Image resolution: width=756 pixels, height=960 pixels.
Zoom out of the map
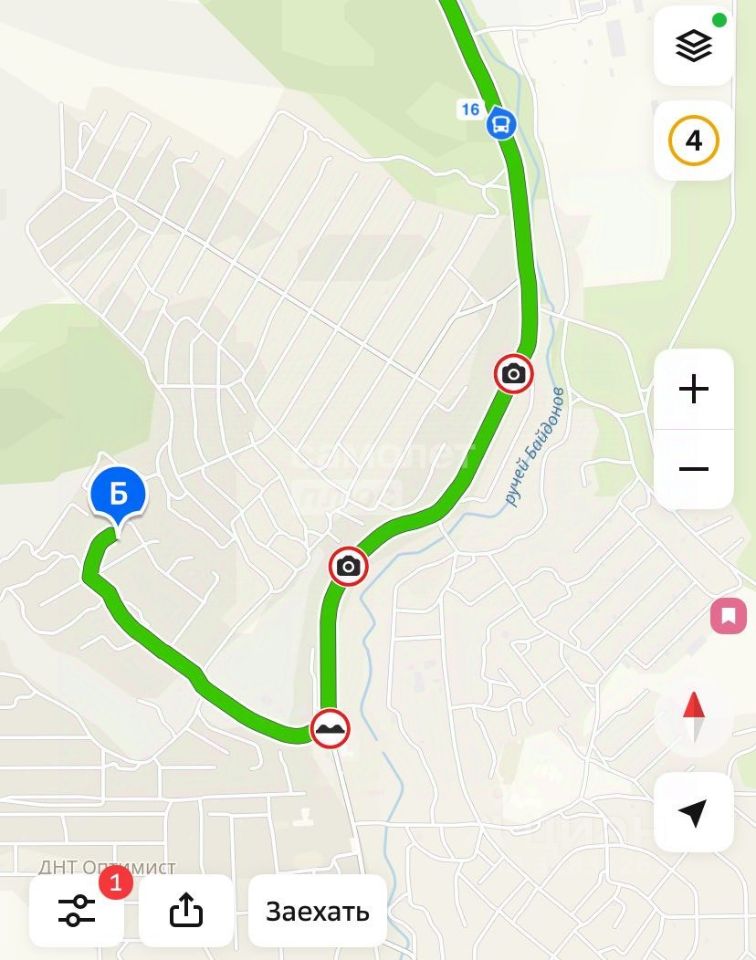(x=693, y=469)
